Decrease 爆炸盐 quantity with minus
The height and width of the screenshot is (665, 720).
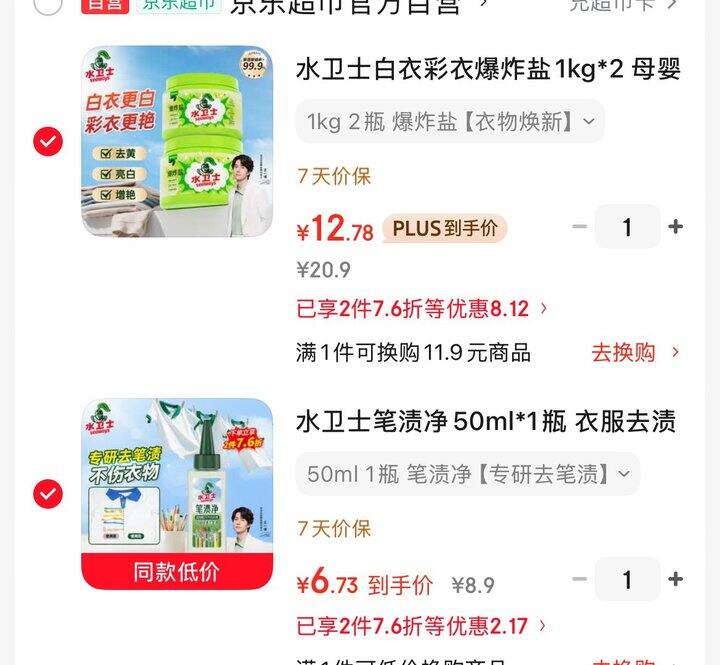579,227
